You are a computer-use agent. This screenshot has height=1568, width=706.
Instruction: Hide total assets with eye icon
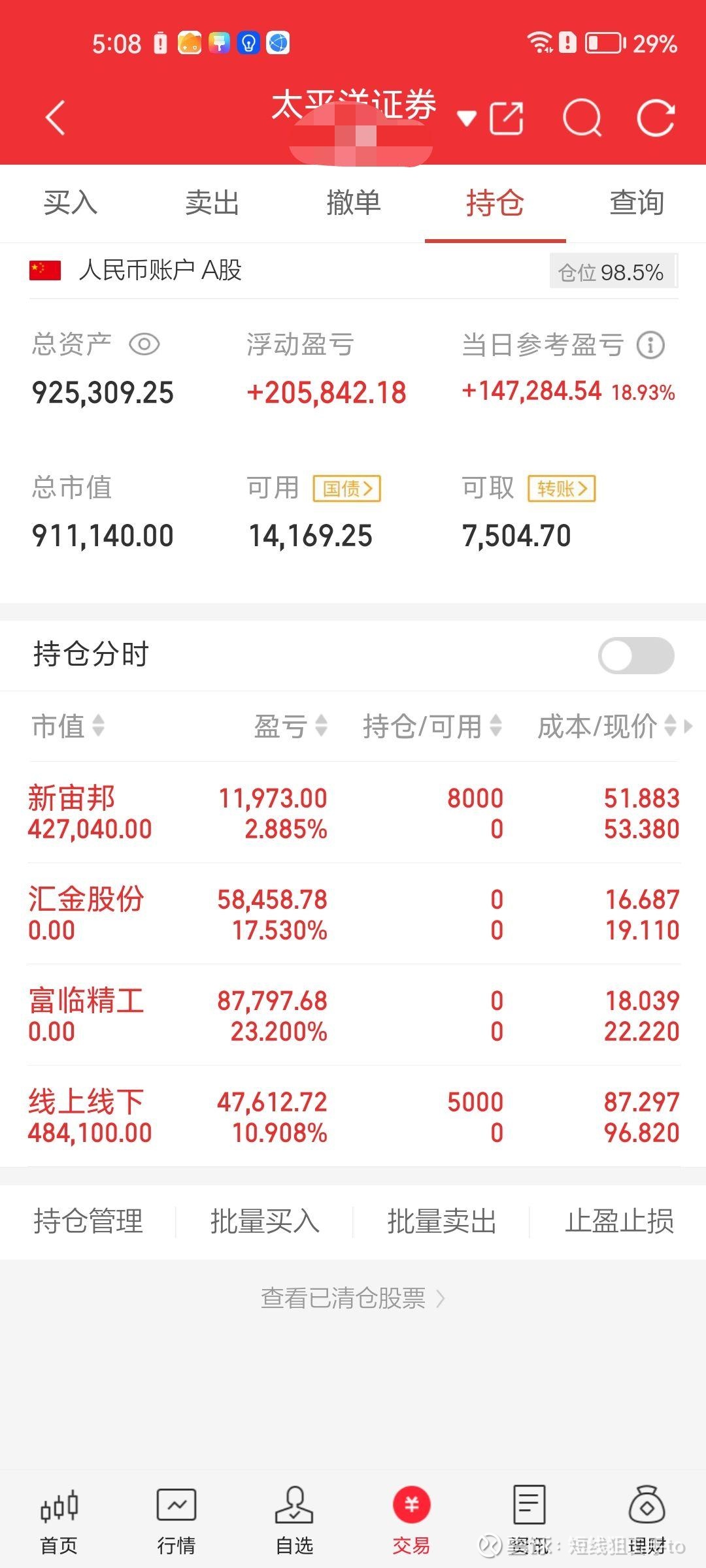pyautogui.click(x=144, y=344)
